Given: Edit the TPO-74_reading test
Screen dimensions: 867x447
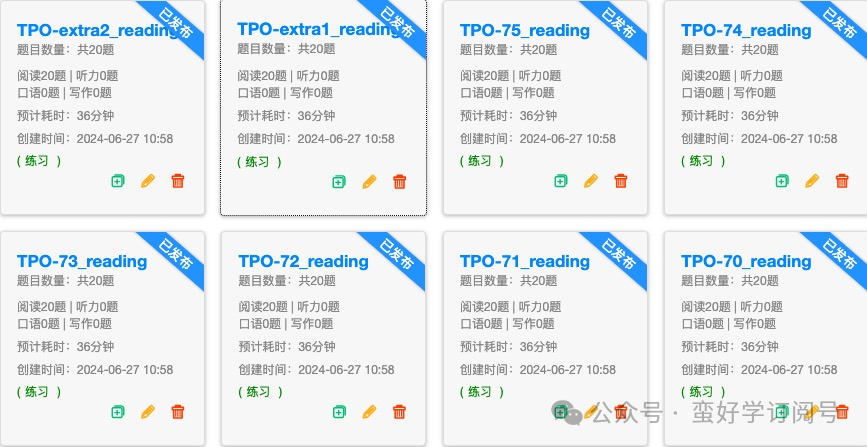Looking at the screenshot, I should (x=812, y=181).
